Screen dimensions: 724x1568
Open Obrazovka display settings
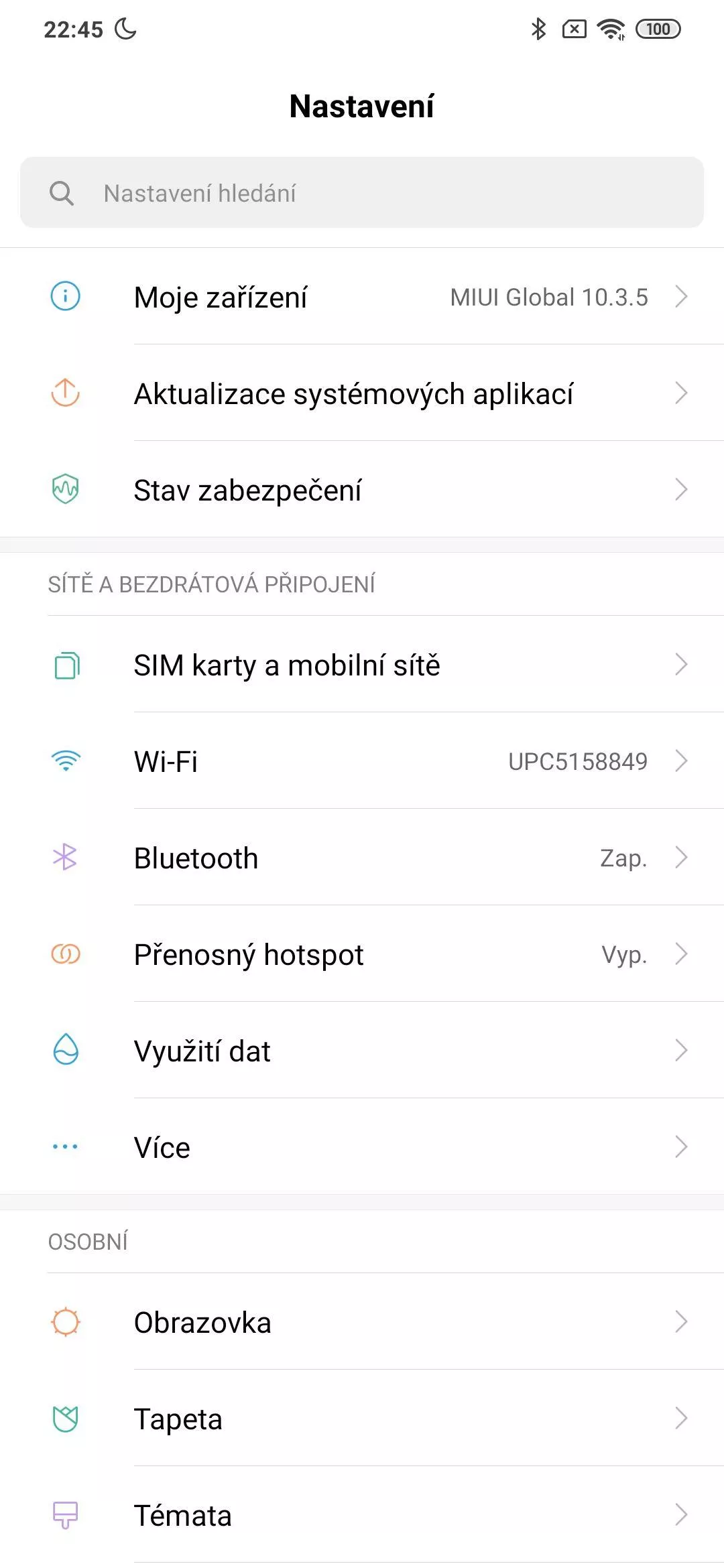click(x=362, y=1321)
